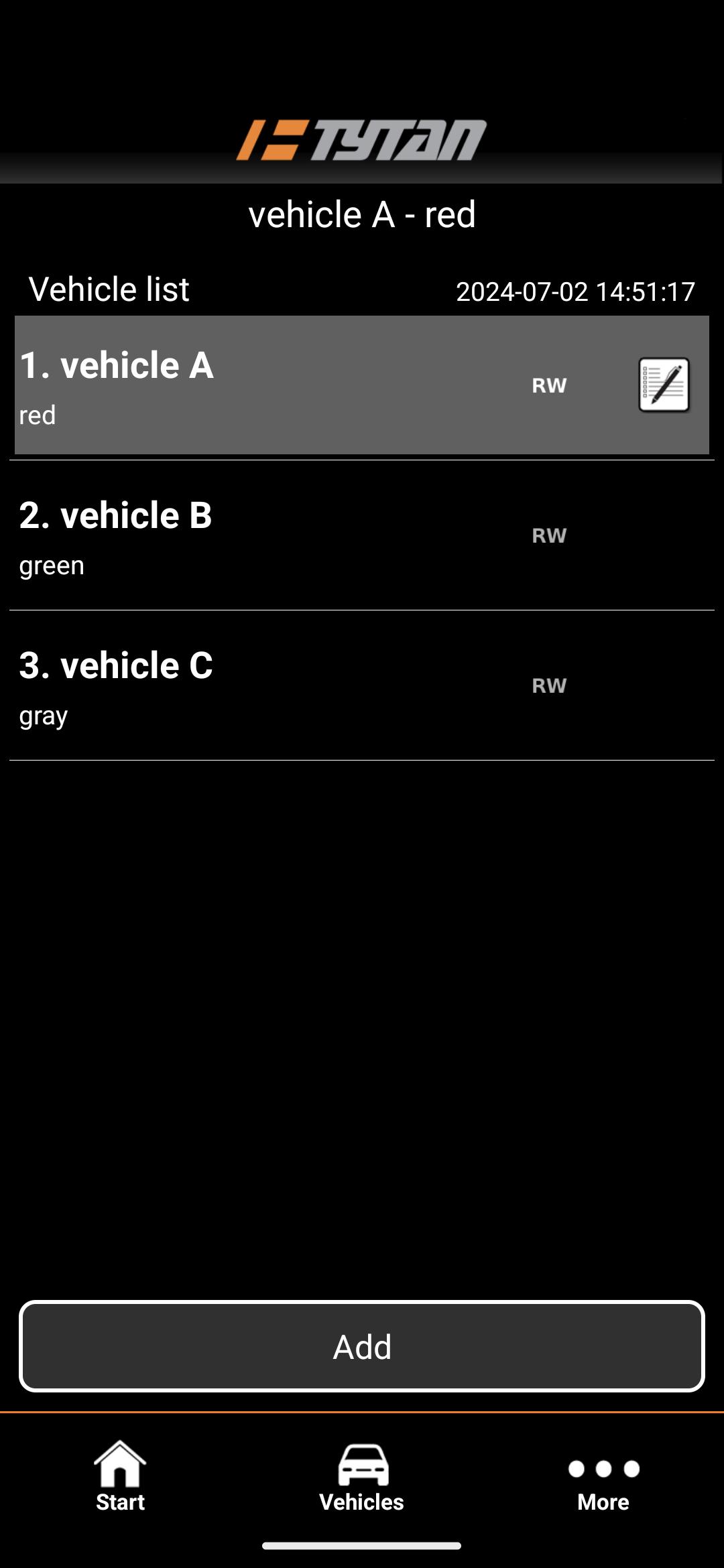The image size is (724, 1568).
Task: Add a new vehicle
Action: click(362, 1346)
